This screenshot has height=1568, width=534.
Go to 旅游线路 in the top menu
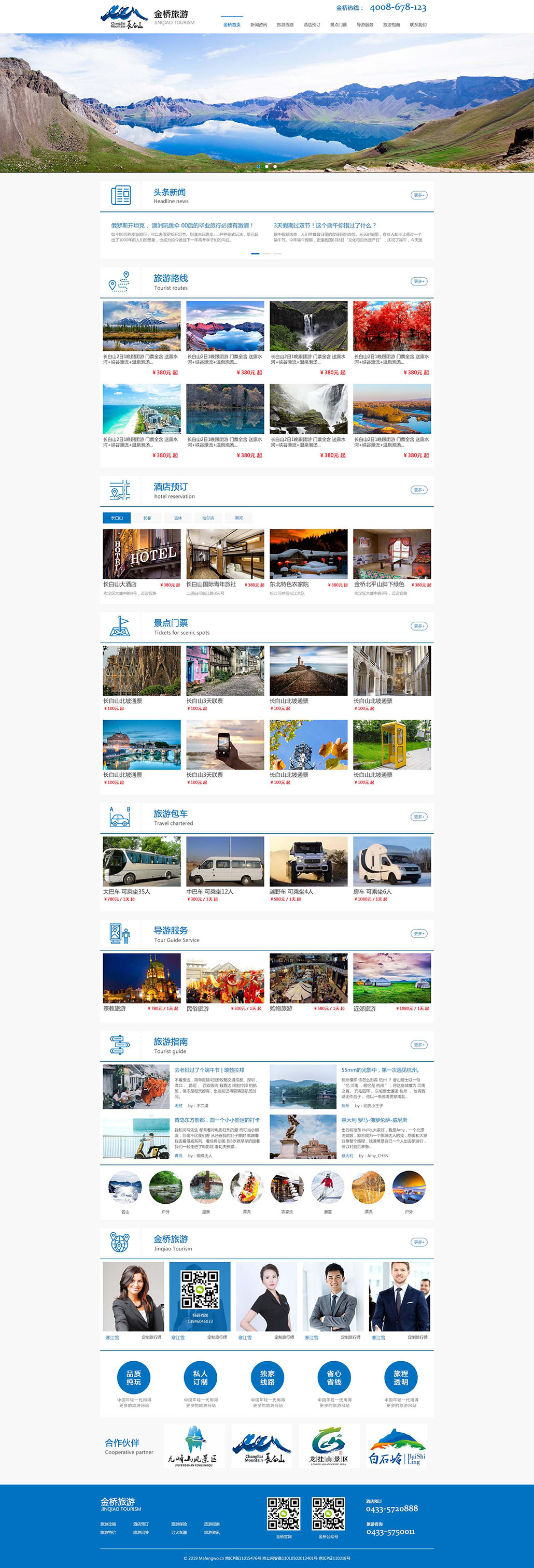click(285, 25)
